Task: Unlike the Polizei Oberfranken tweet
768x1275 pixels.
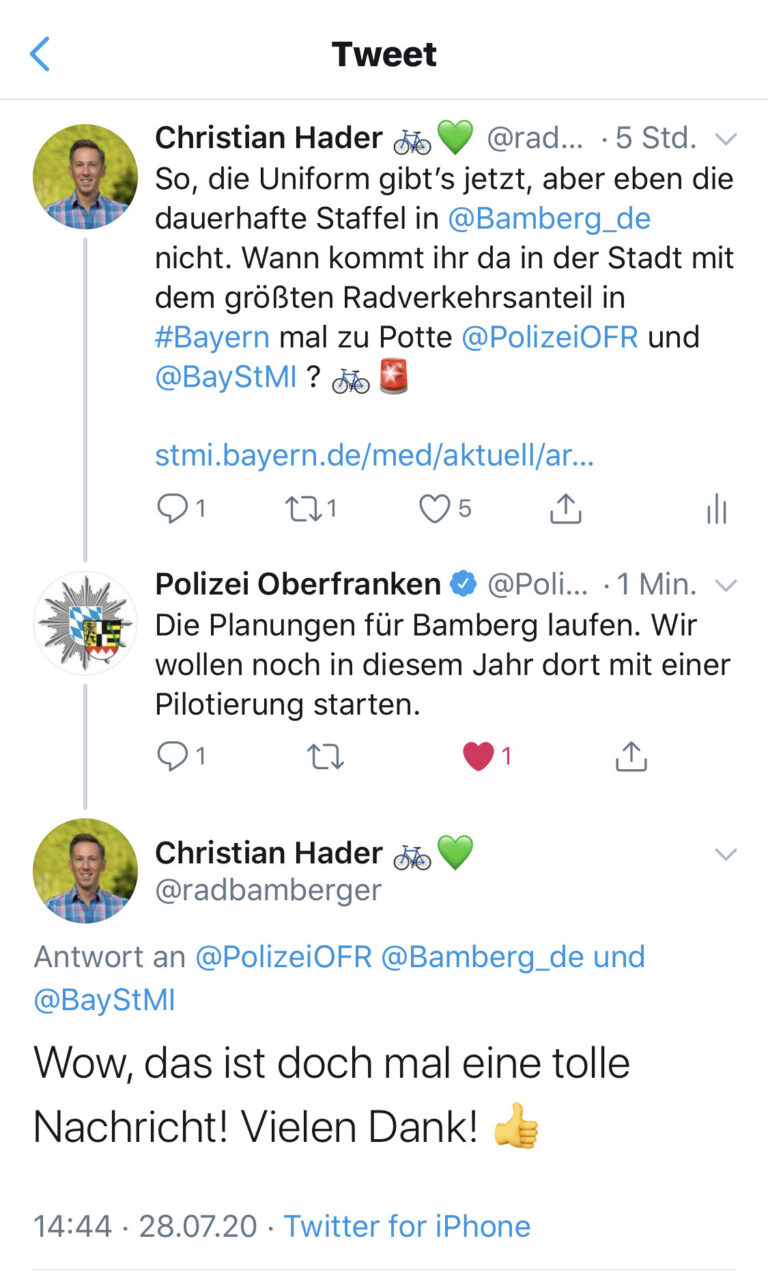Action: pos(480,757)
